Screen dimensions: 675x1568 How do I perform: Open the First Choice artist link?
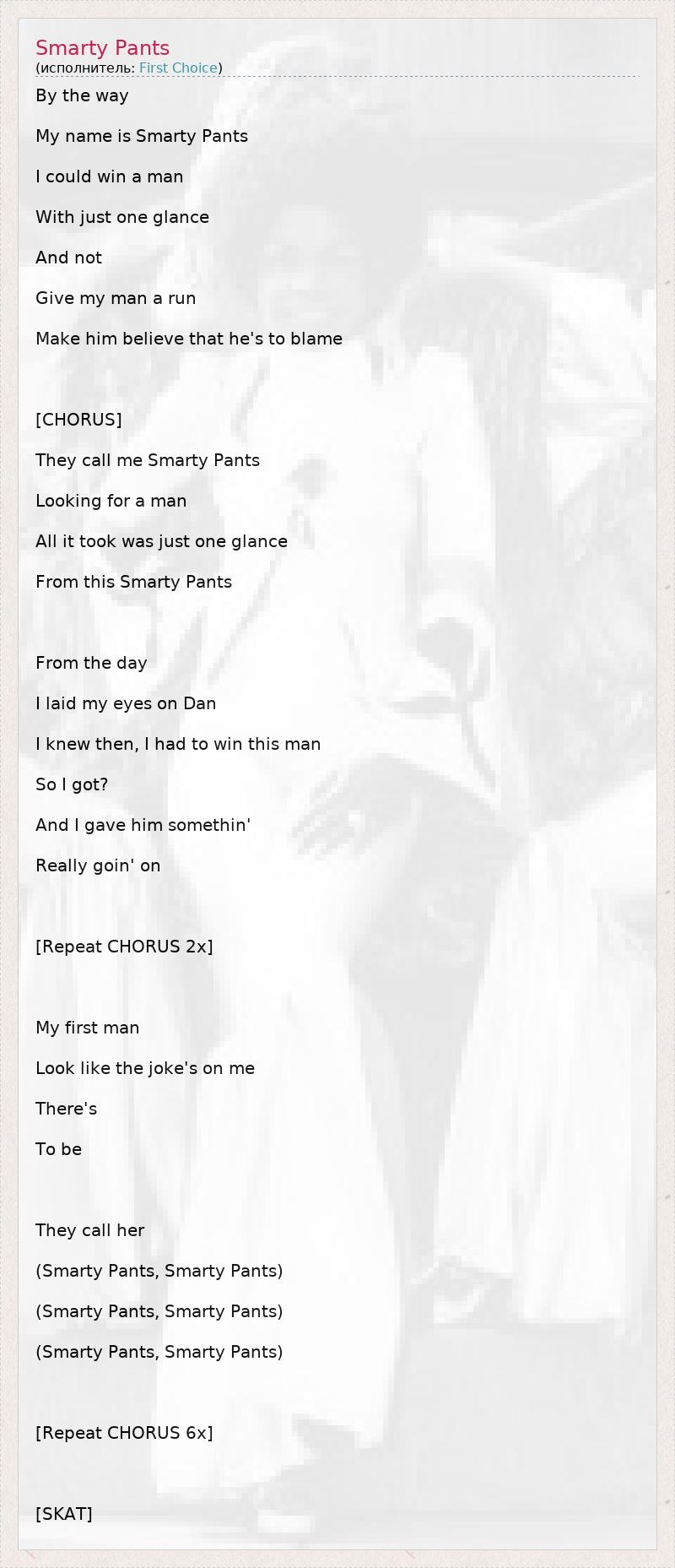click(x=178, y=68)
